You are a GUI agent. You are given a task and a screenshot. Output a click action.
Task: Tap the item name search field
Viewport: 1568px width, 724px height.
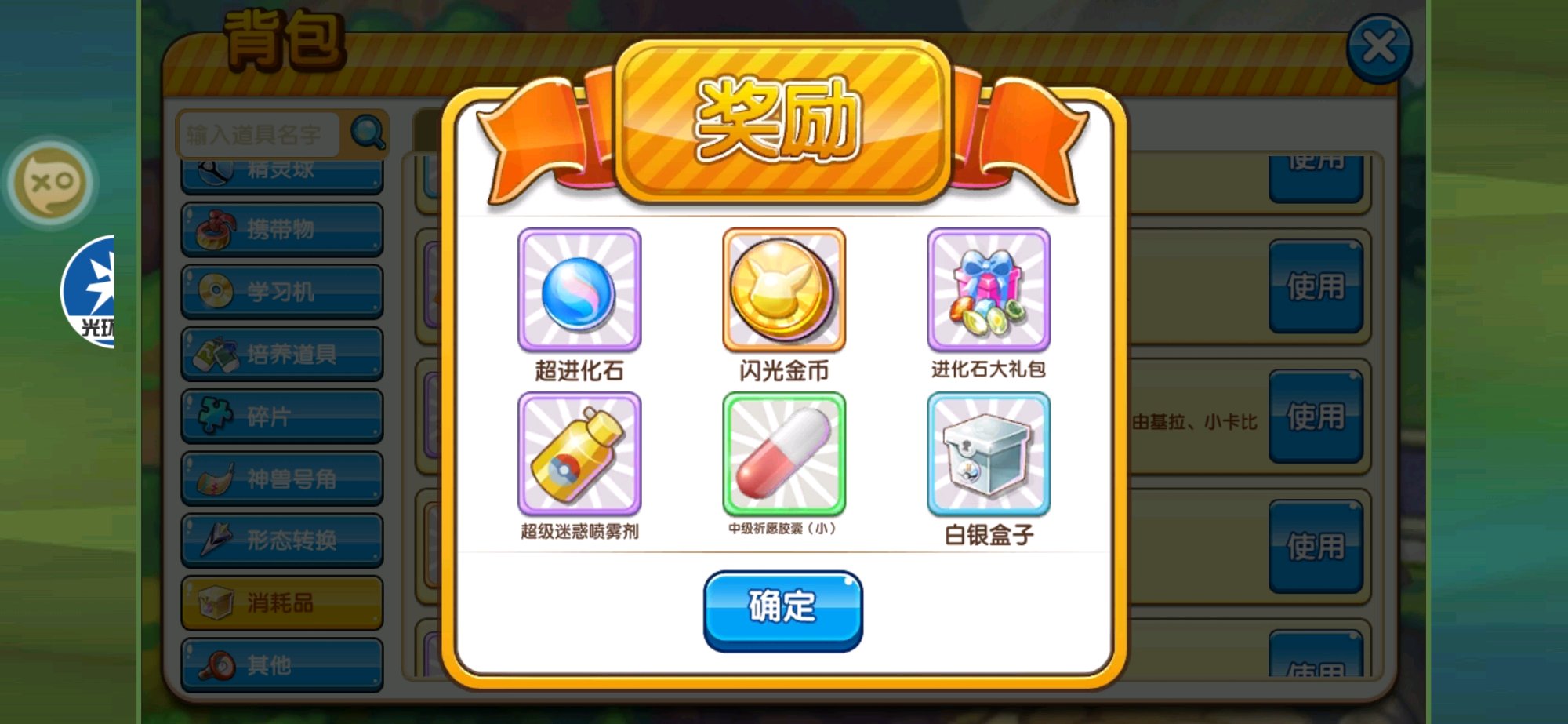(x=260, y=134)
